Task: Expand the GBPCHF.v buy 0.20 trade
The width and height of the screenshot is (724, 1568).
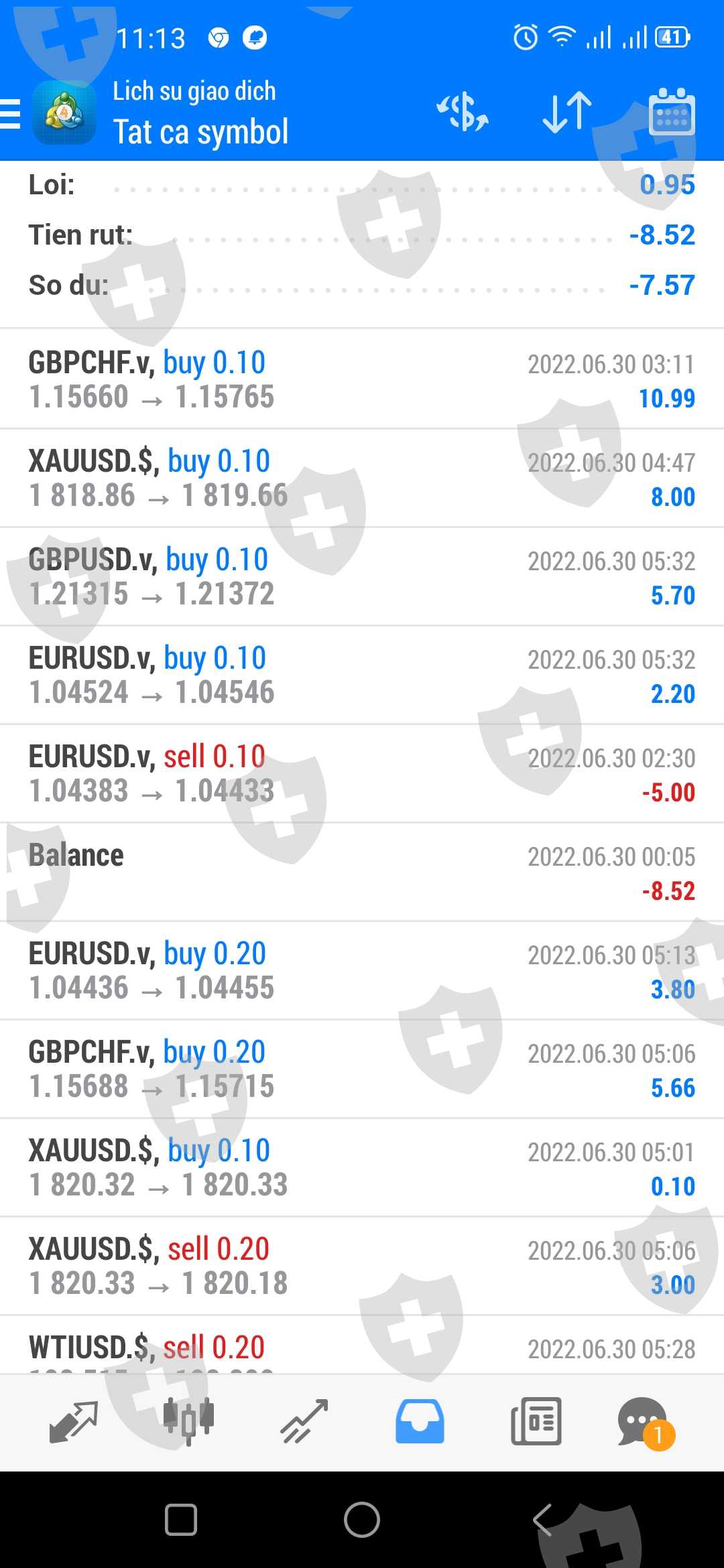Action: [362, 1069]
